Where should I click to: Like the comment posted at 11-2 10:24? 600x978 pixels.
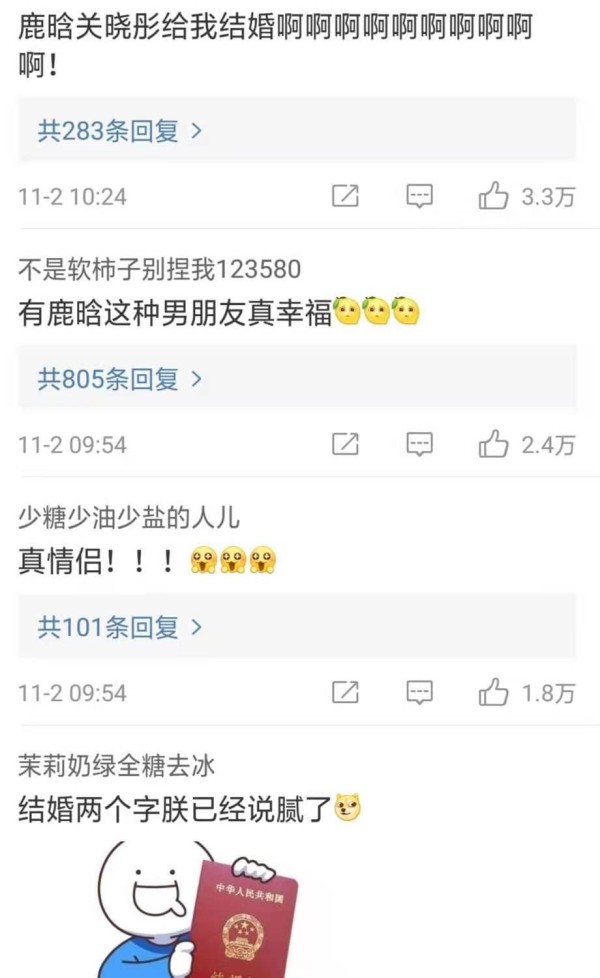[x=494, y=196]
